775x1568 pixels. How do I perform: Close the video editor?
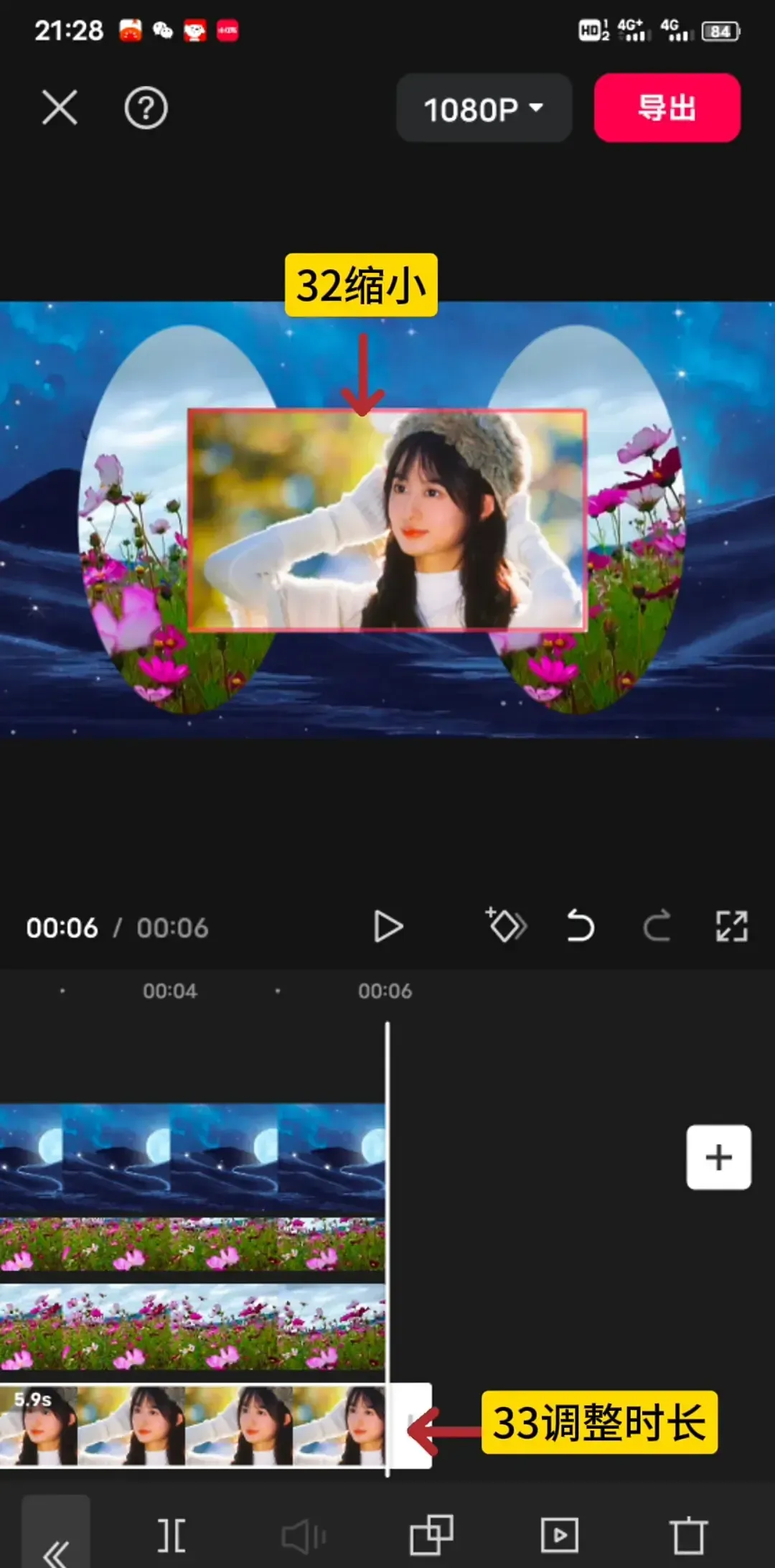[60, 108]
